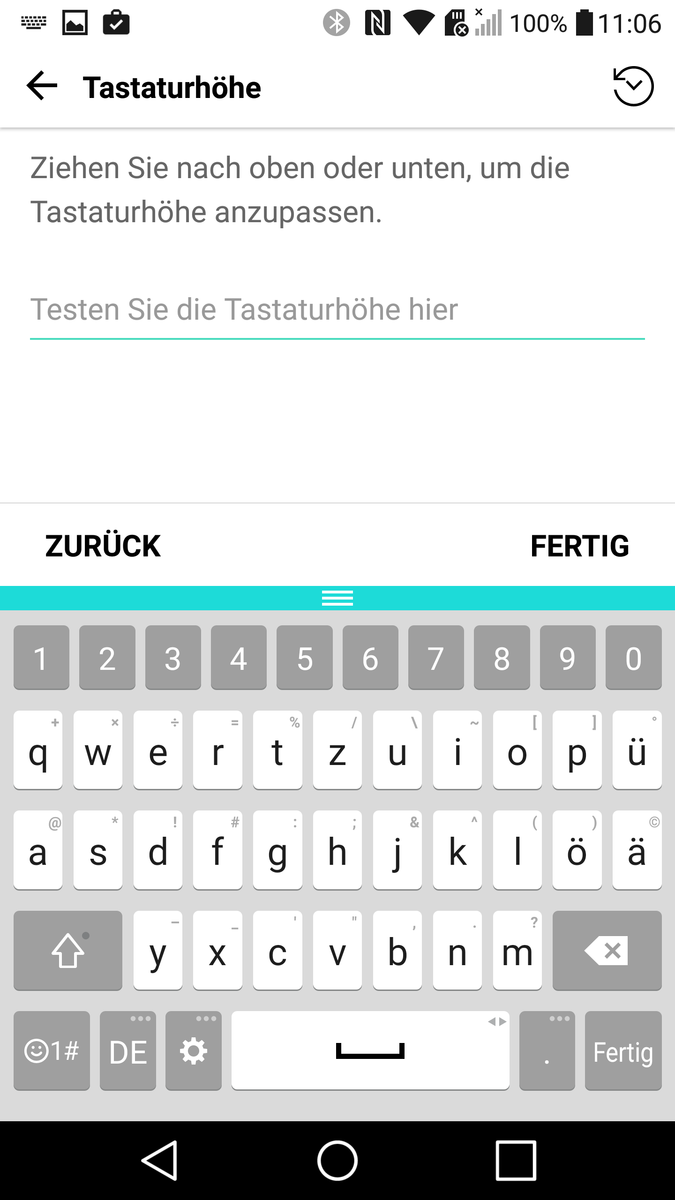
Task: Tap the space bar
Action: 370,1051
